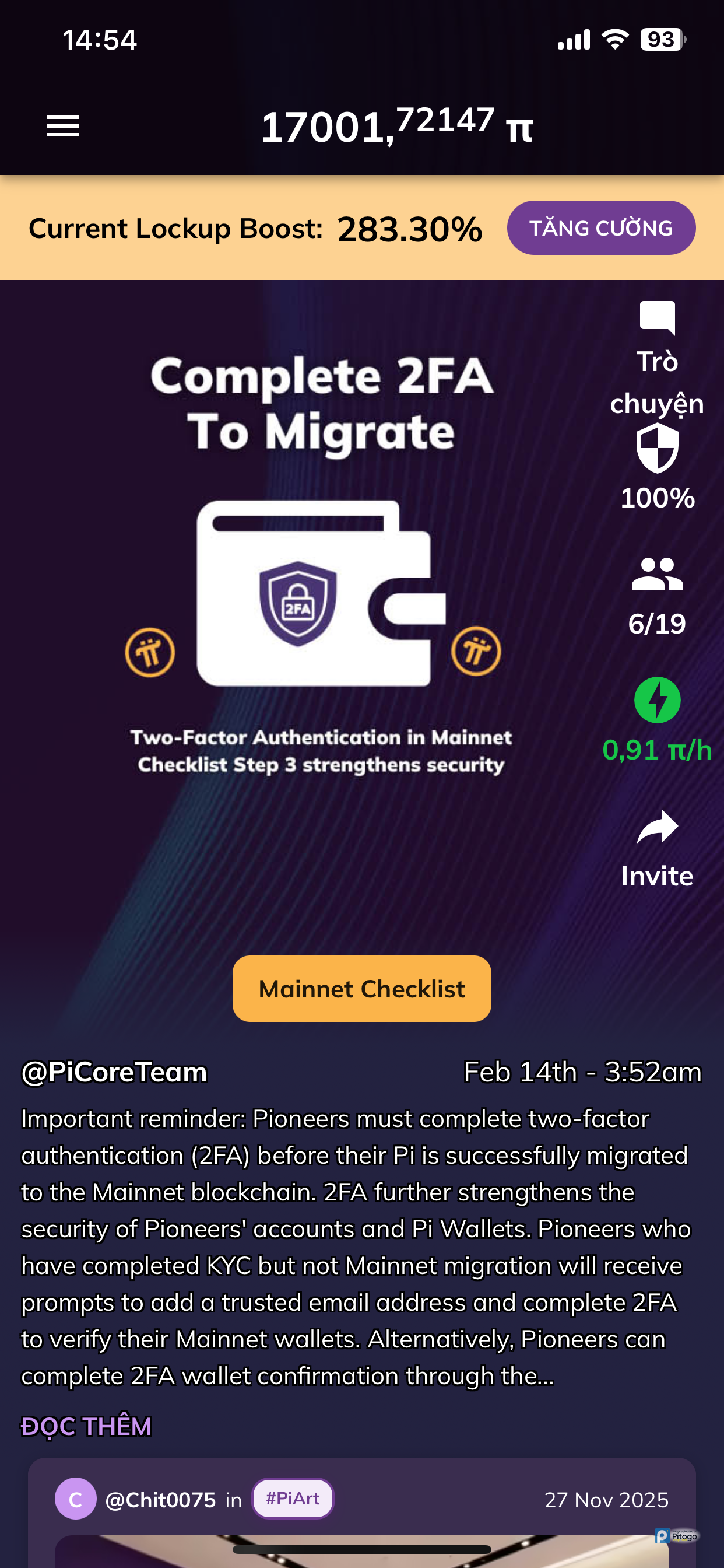Open the security circle shield at 100%
Image resolution: width=724 pixels, height=1568 pixels.
[657, 466]
